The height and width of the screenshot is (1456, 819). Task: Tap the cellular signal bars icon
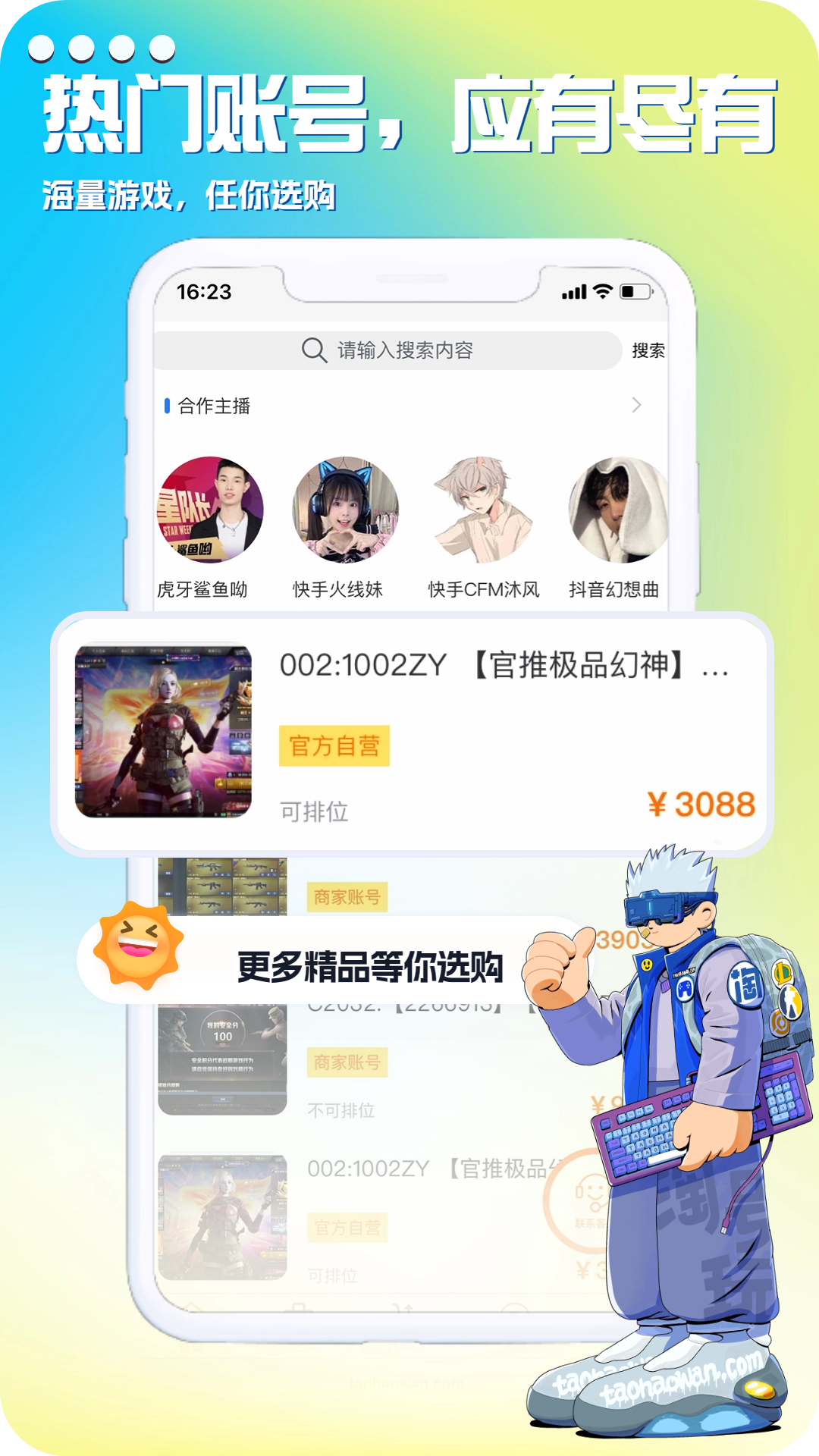click(573, 292)
